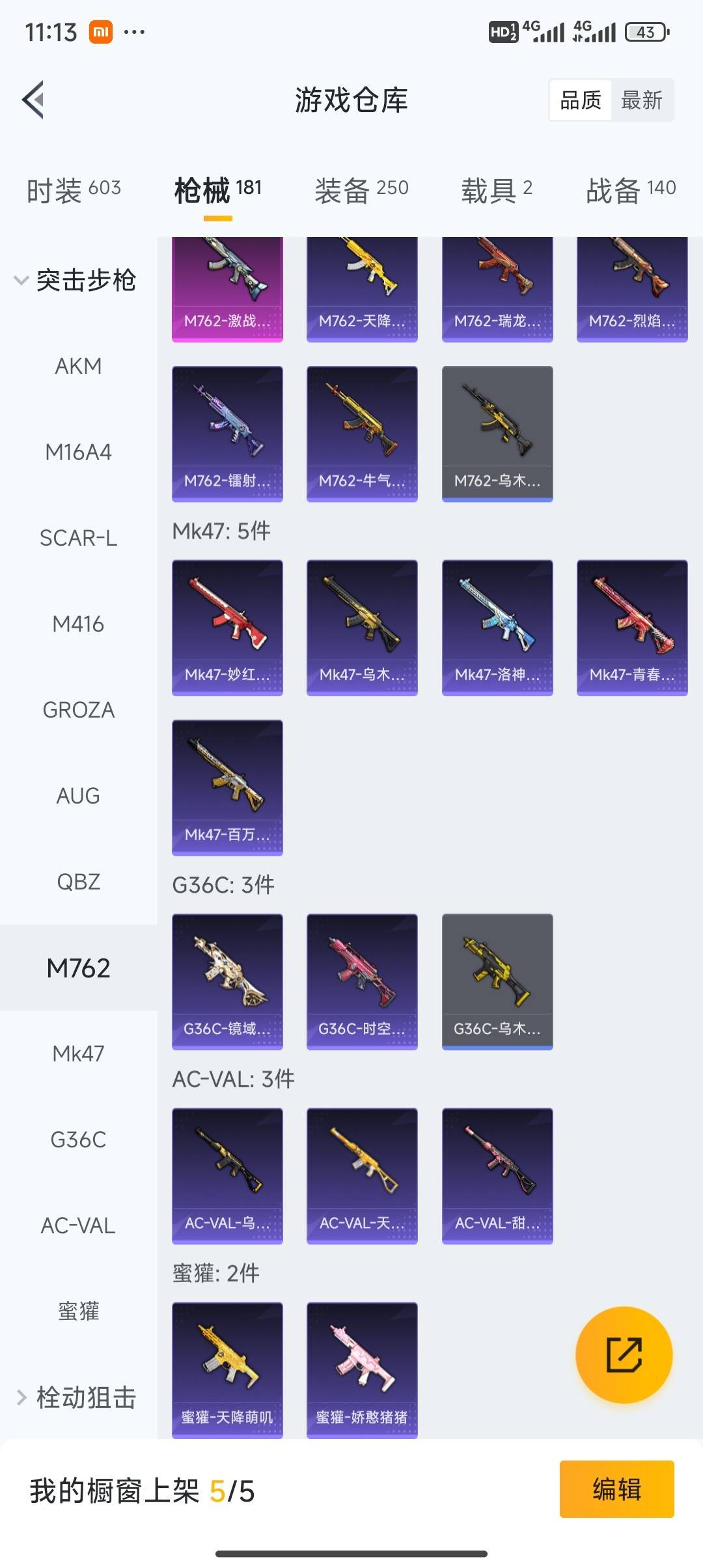Viewport: 703px width, 1568px height.
Task: Tap the yellow share floating button
Action: (x=624, y=1355)
